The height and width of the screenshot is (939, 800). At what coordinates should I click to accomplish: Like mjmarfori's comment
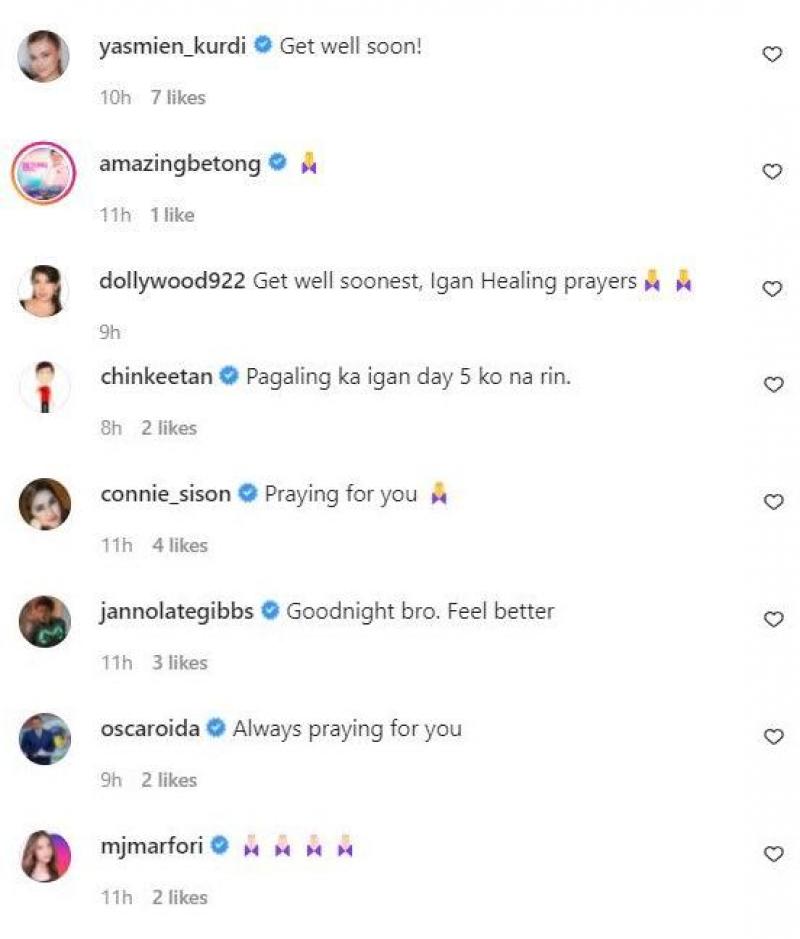[772, 854]
